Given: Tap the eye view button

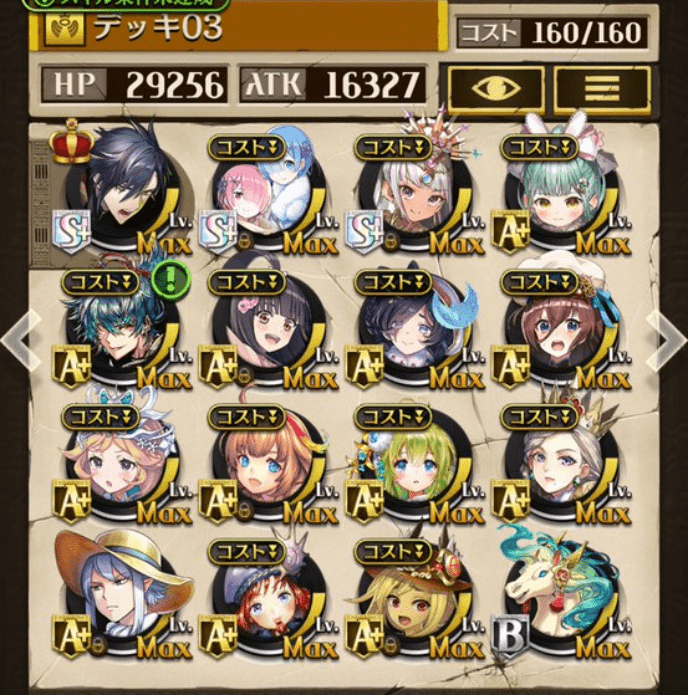Looking at the screenshot, I should click(x=496, y=86).
